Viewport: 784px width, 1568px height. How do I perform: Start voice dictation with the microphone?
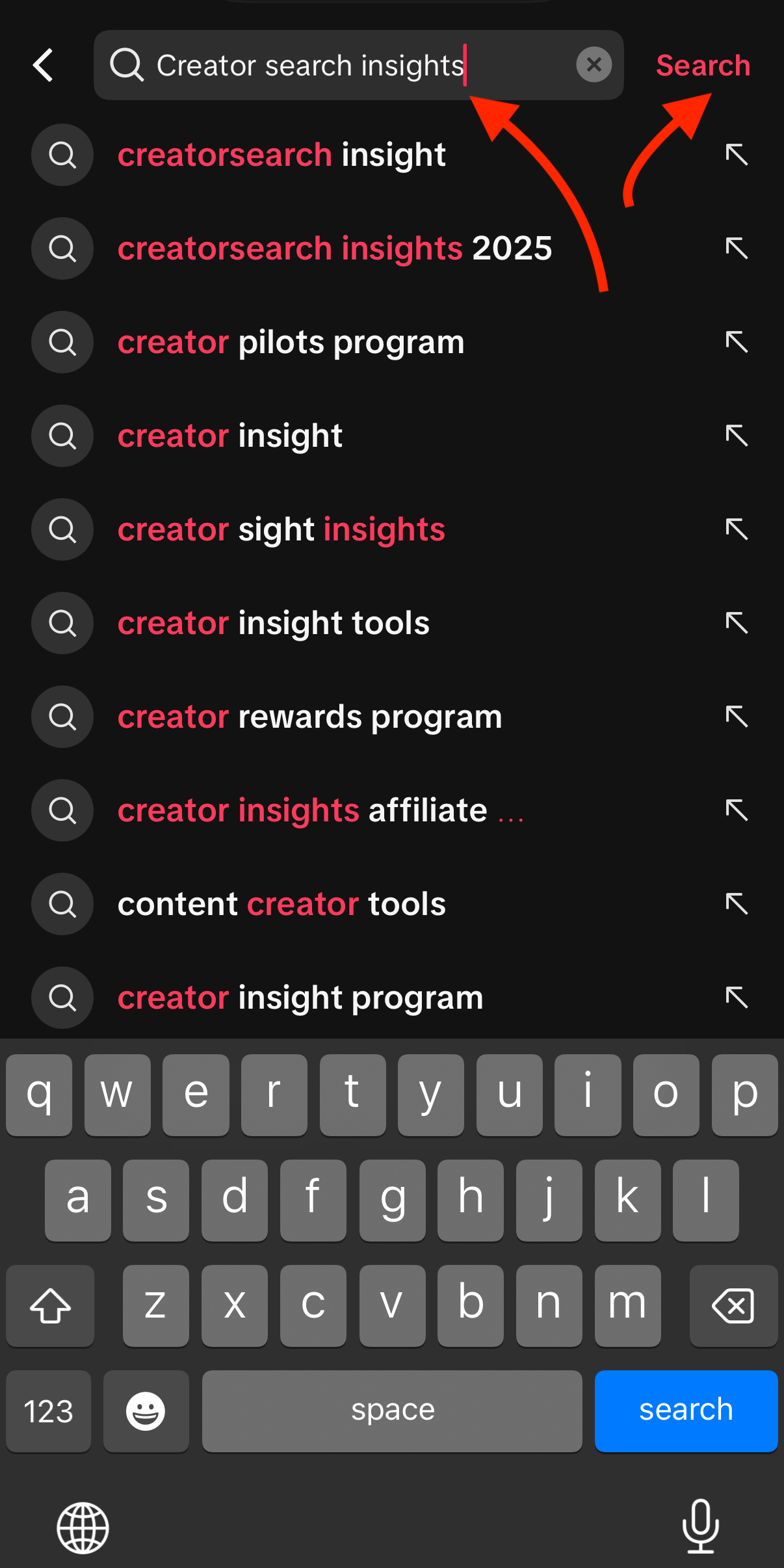click(700, 1526)
